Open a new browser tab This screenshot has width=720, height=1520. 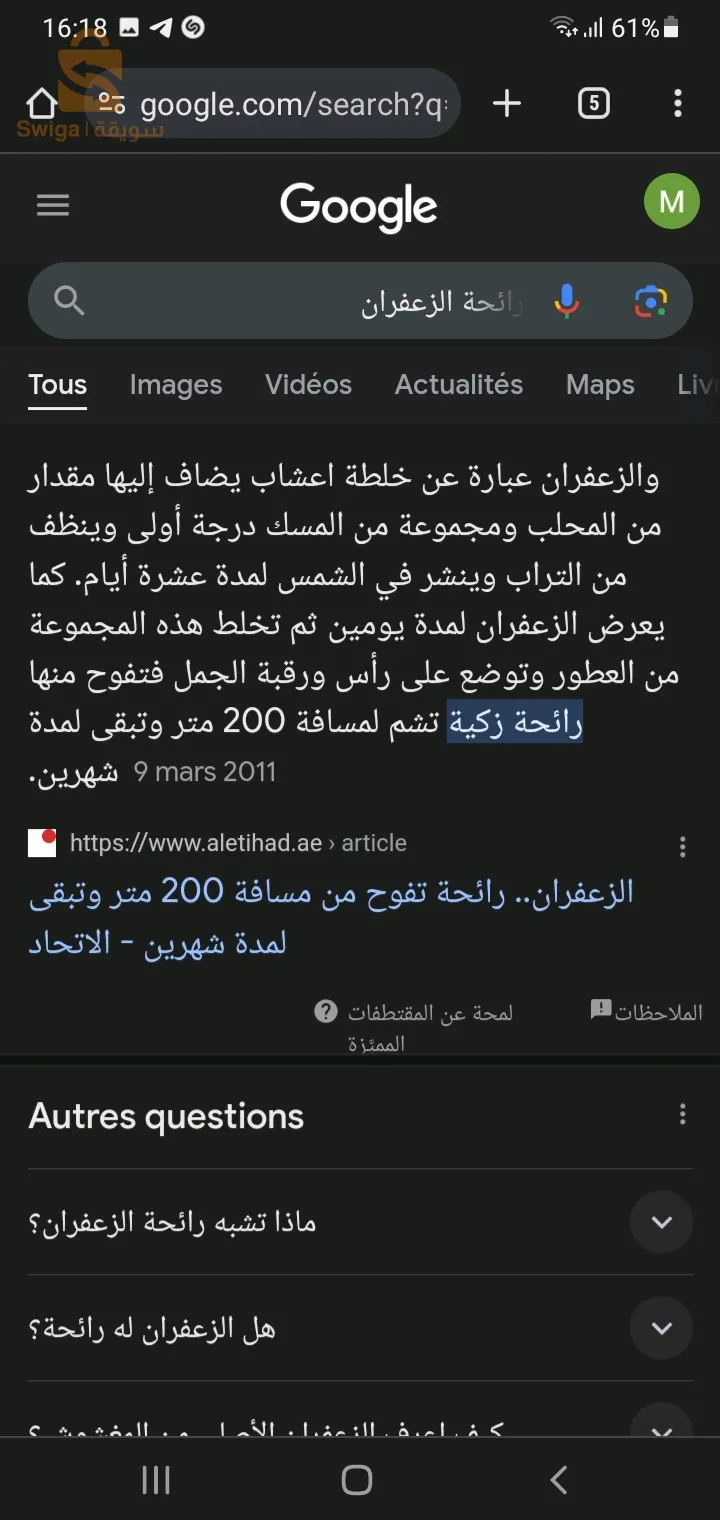(x=507, y=103)
